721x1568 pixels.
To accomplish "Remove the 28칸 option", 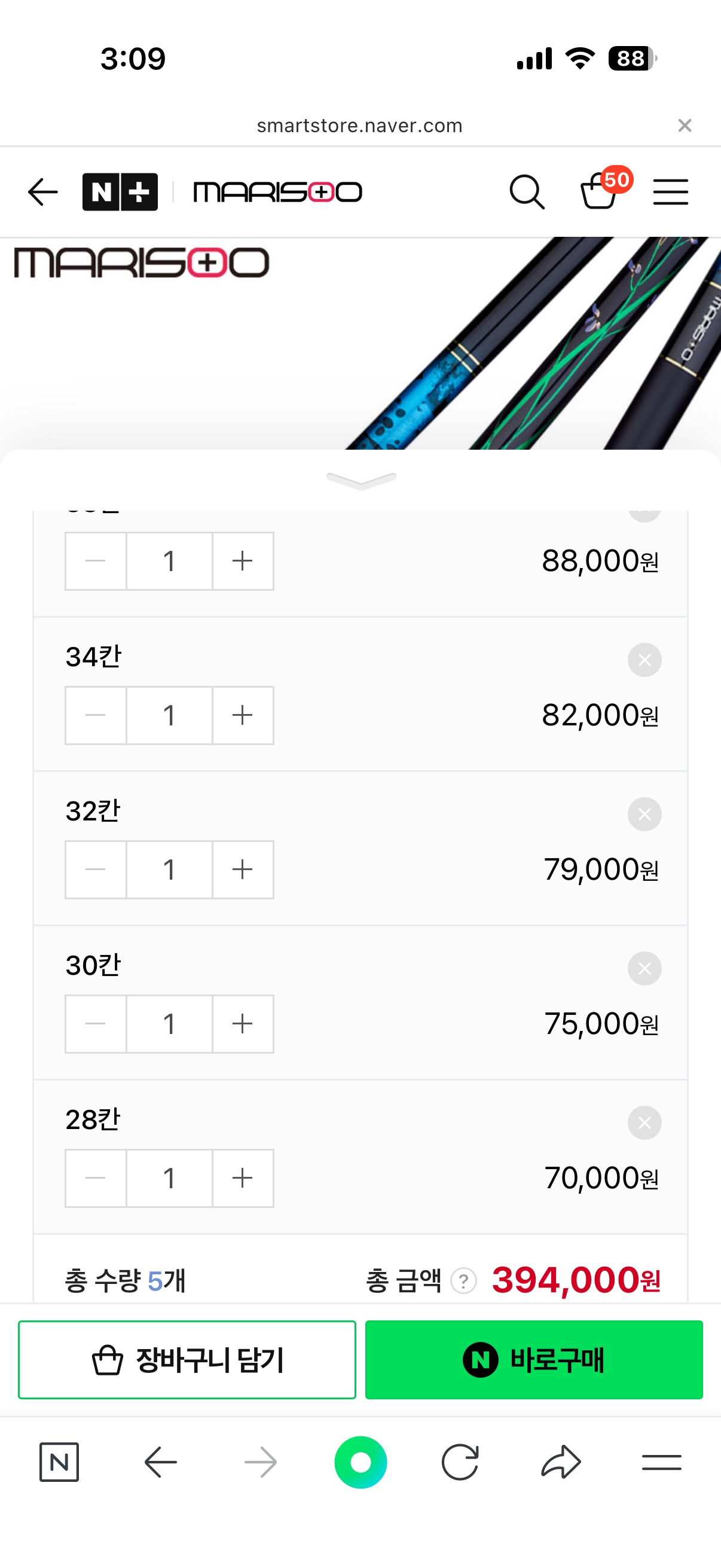I will click(644, 1122).
